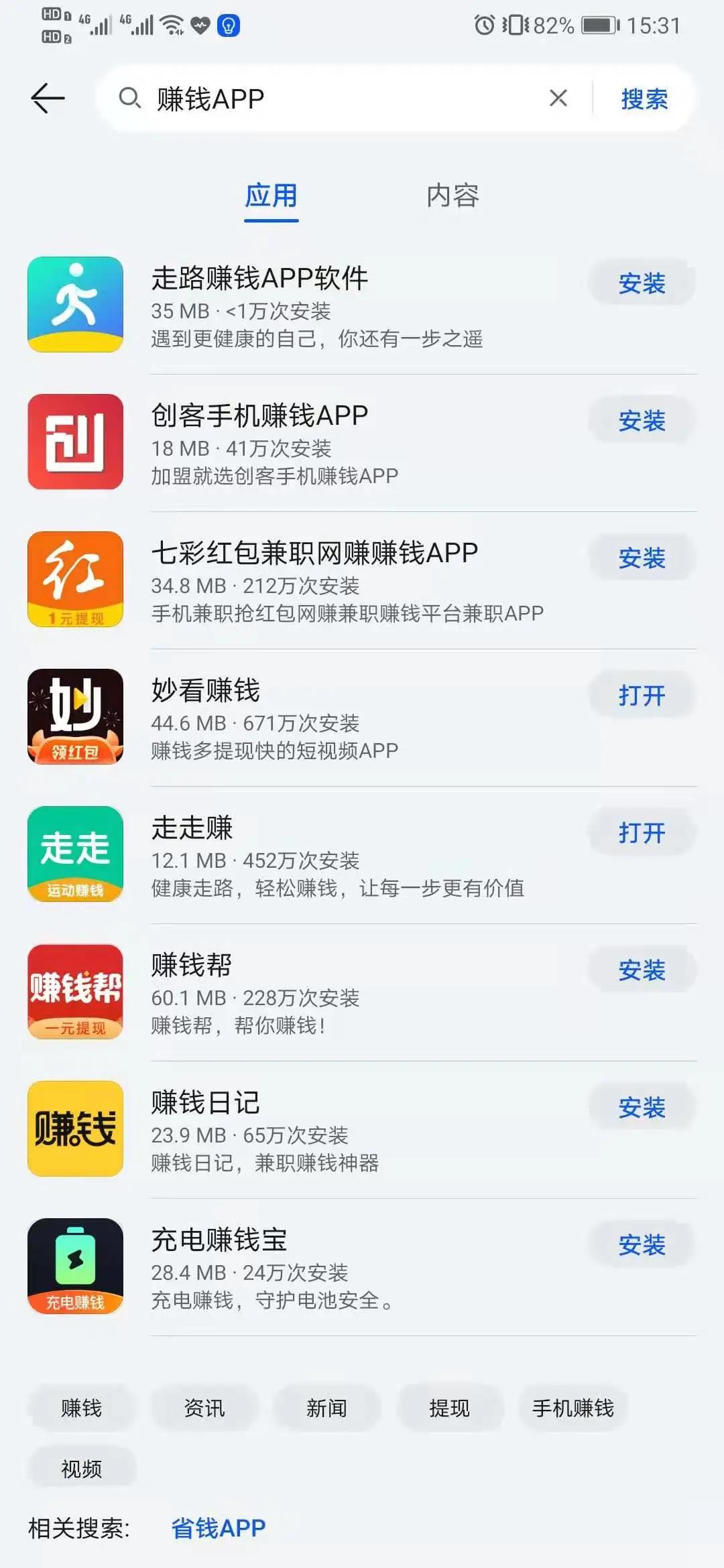Image resolution: width=724 pixels, height=1568 pixels.
Task: Tap the 搜索 button
Action: click(x=644, y=99)
